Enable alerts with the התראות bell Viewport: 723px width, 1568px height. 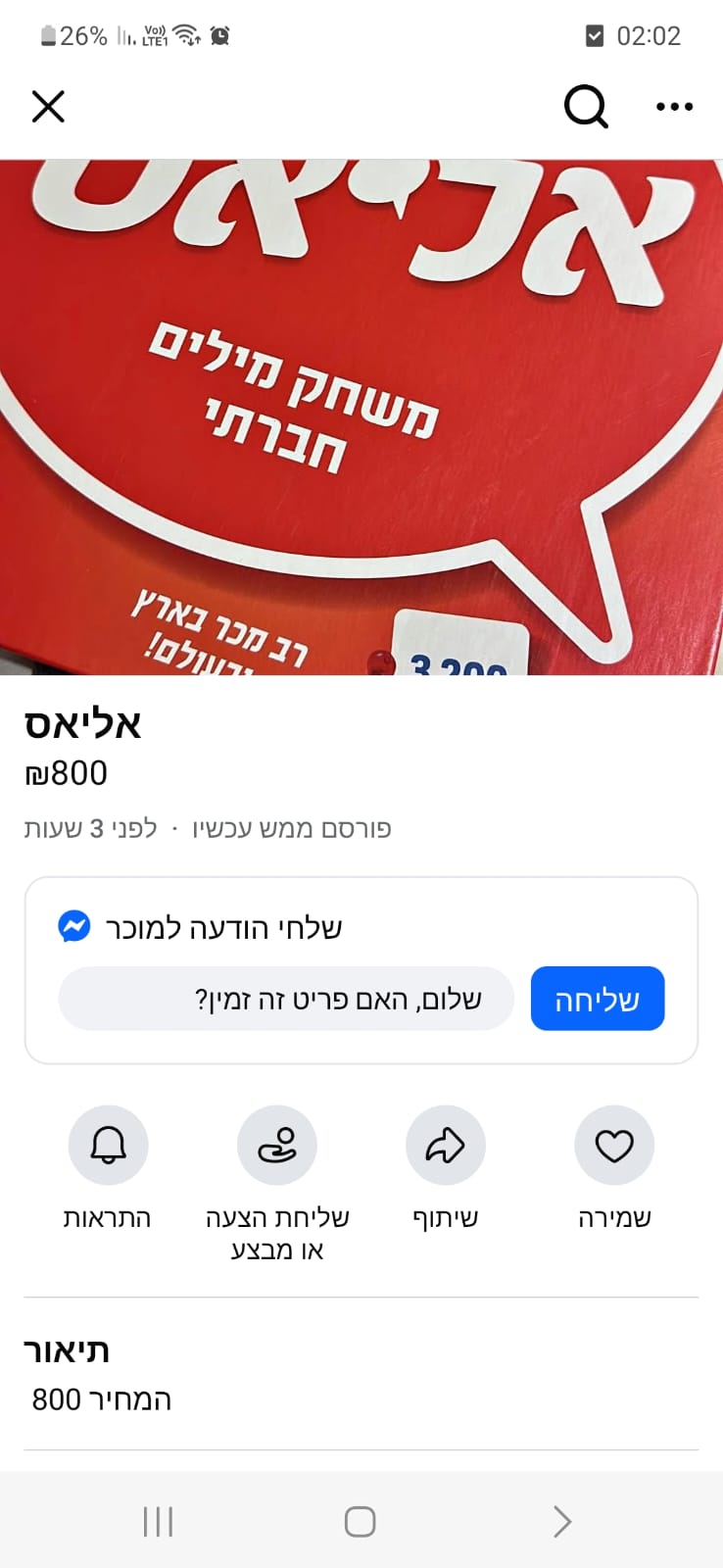point(108,1146)
